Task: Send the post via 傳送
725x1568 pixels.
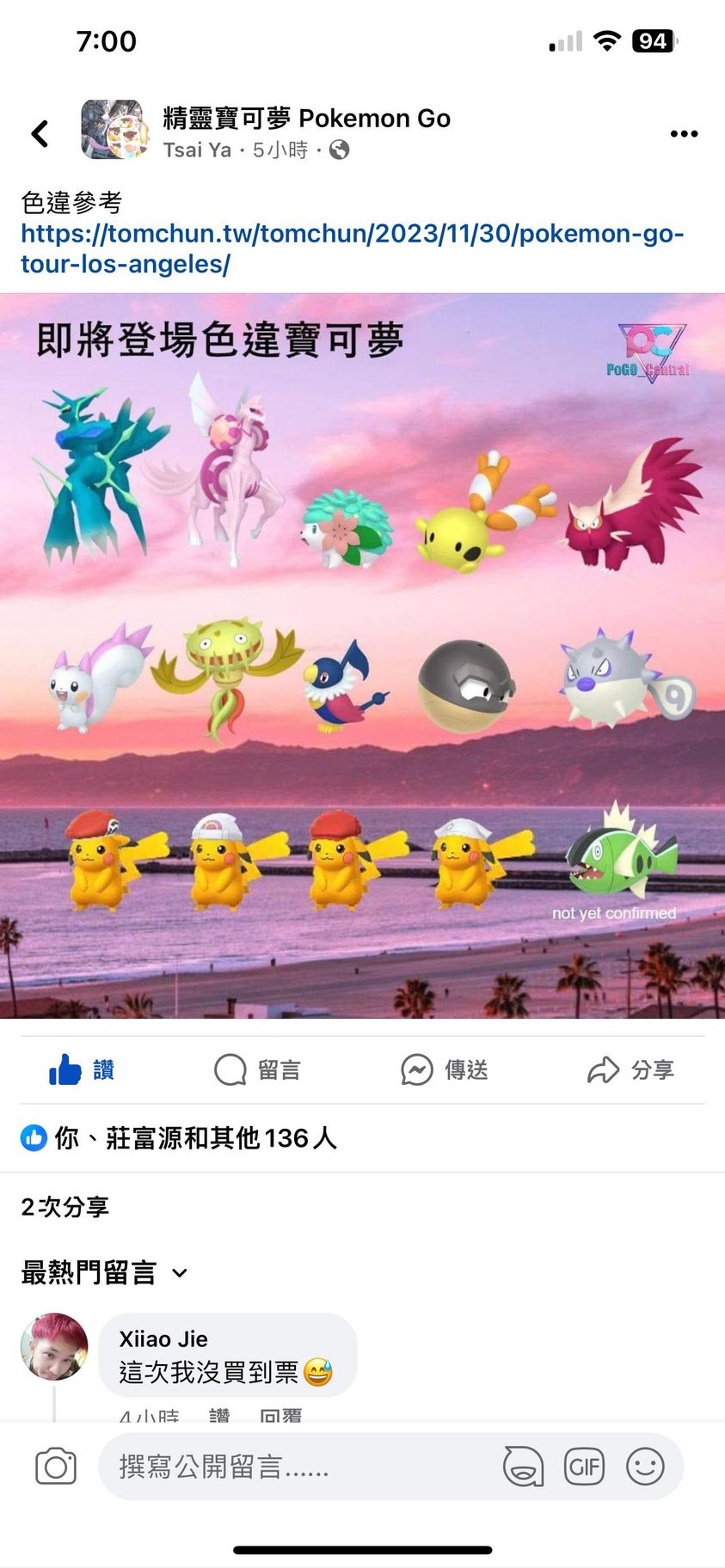Action: pos(445,1069)
